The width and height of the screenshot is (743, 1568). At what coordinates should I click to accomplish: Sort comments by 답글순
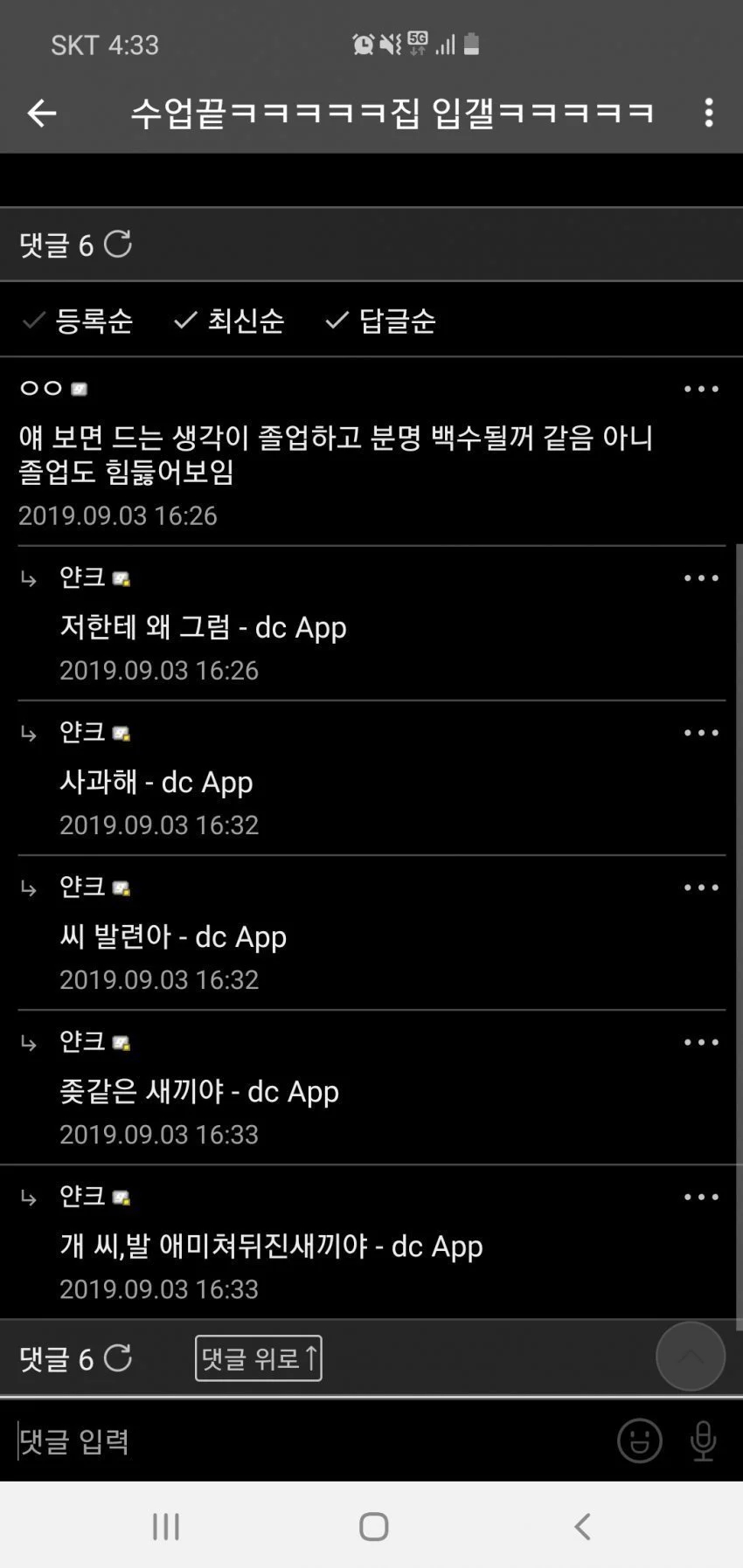pyautogui.click(x=380, y=321)
